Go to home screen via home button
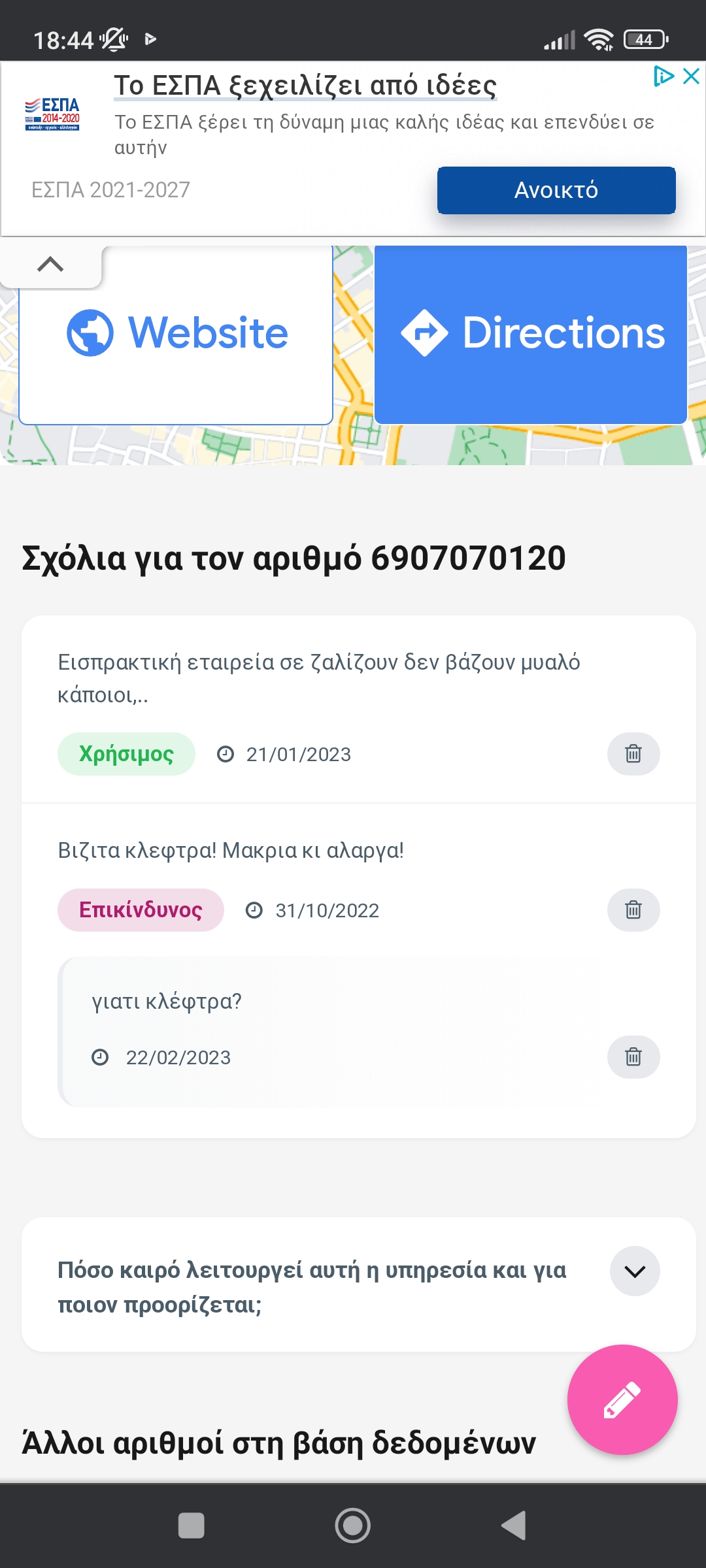The height and width of the screenshot is (1568, 706). point(353,1526)
